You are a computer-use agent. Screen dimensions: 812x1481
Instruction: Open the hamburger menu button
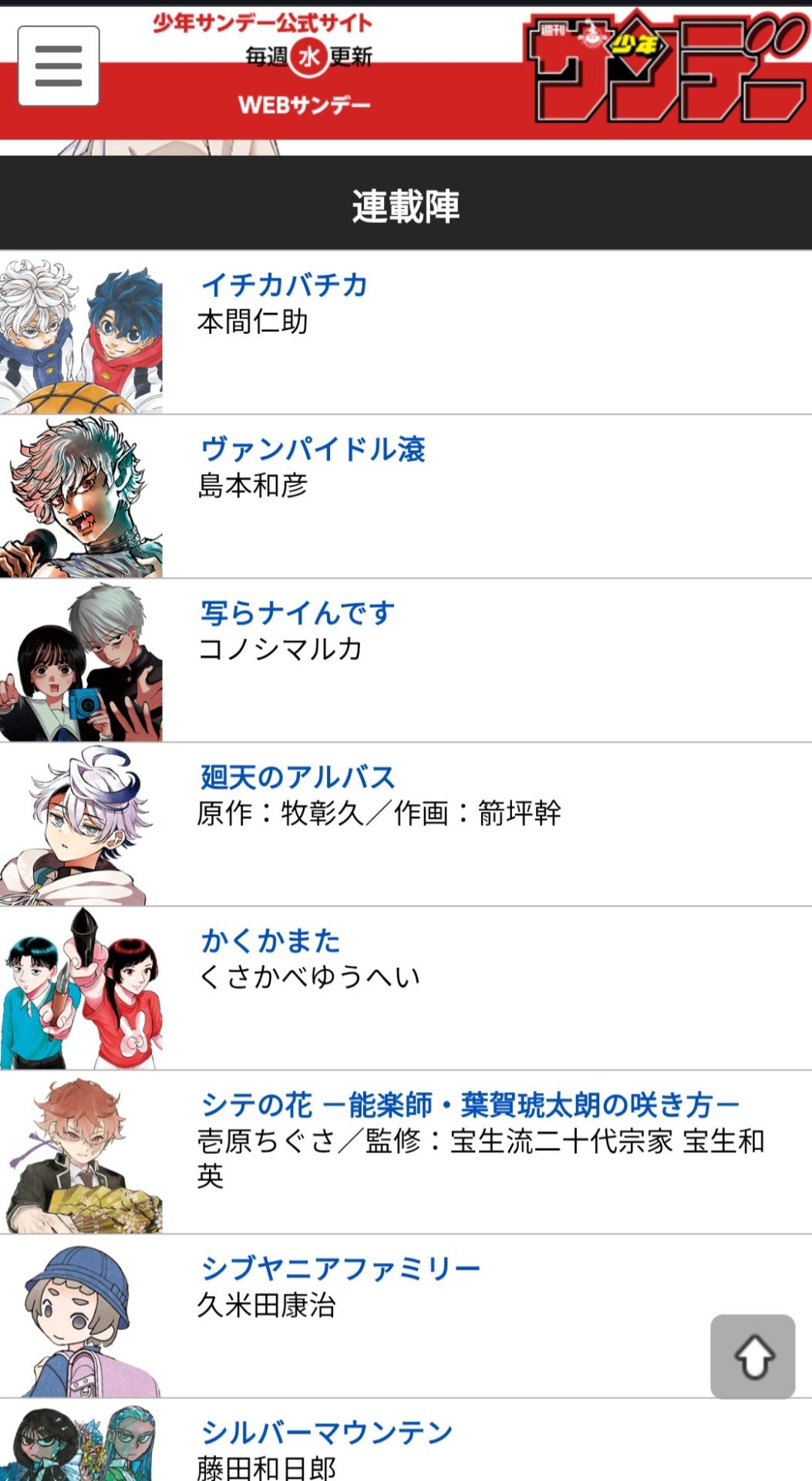click(59, 66)
